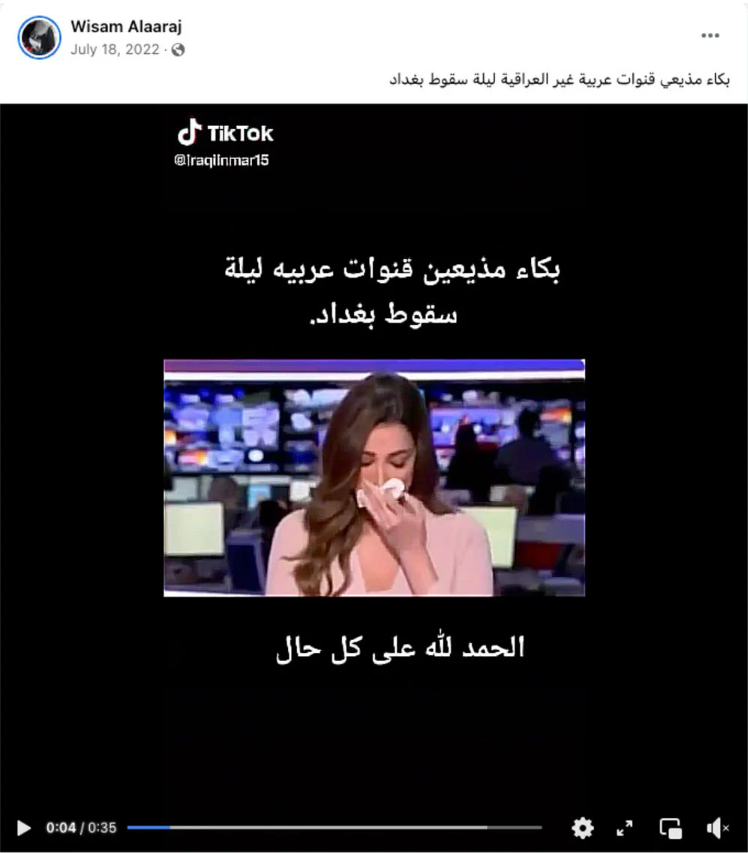Open the July 18, 2022 post timestamp
Viewport: 748px width, 853px height.
(114, 49)
